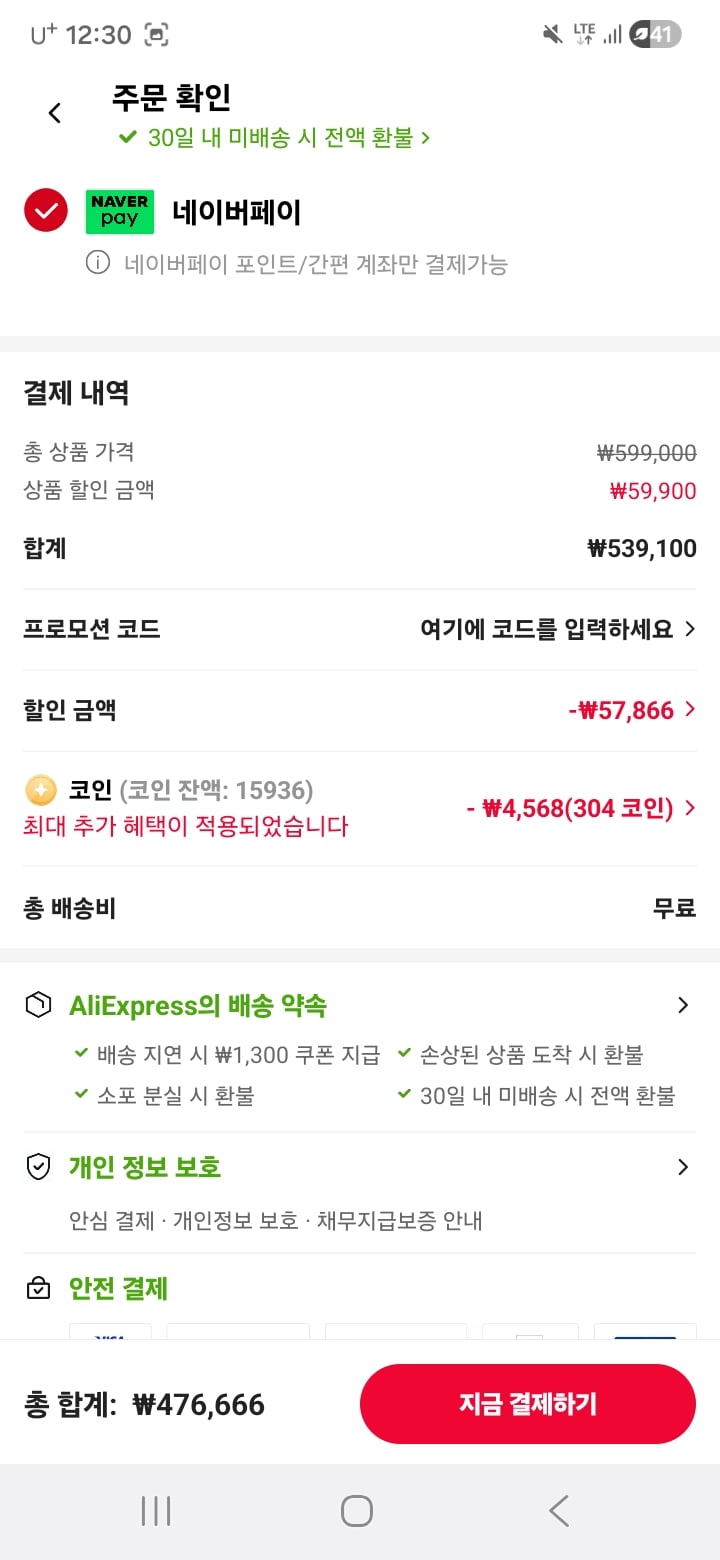This screenshot has width=720, height=1560.
Task: Navigate back with the back arrow
Action: (55, 113)
